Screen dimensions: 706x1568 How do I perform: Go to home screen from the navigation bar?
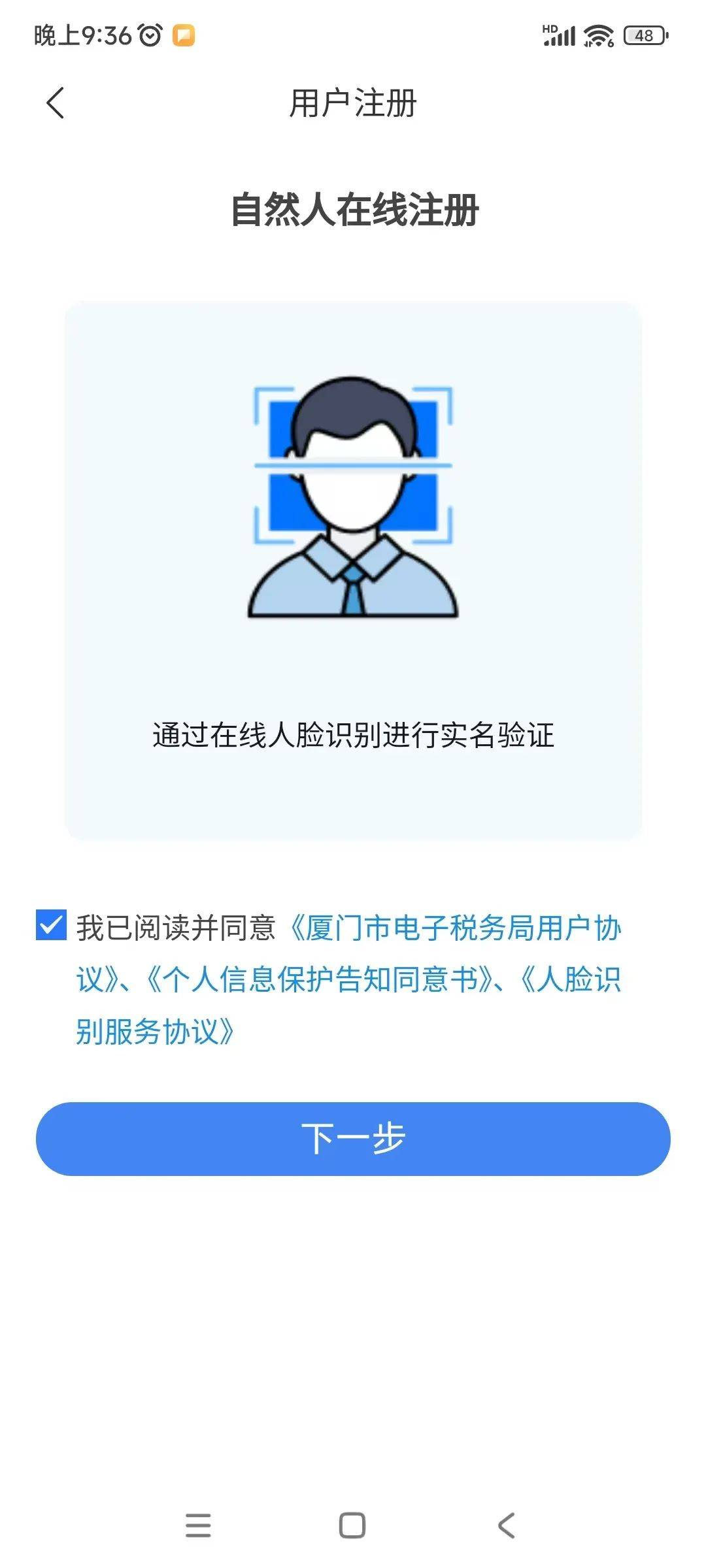pyautogui.click(x=352, y=1526)
